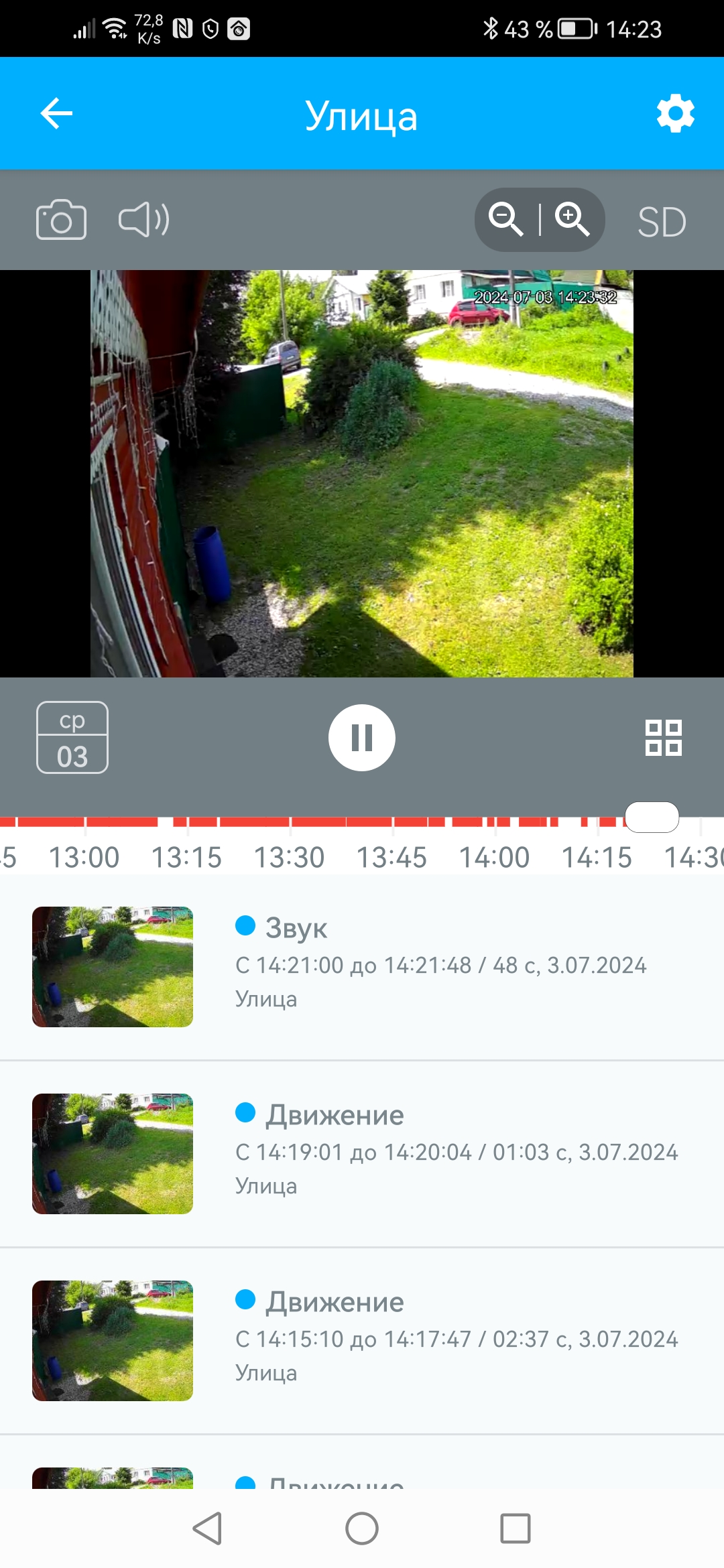Toggle the camera sound speaker
The image size is (724, 1568).
(x=143, y=220)
